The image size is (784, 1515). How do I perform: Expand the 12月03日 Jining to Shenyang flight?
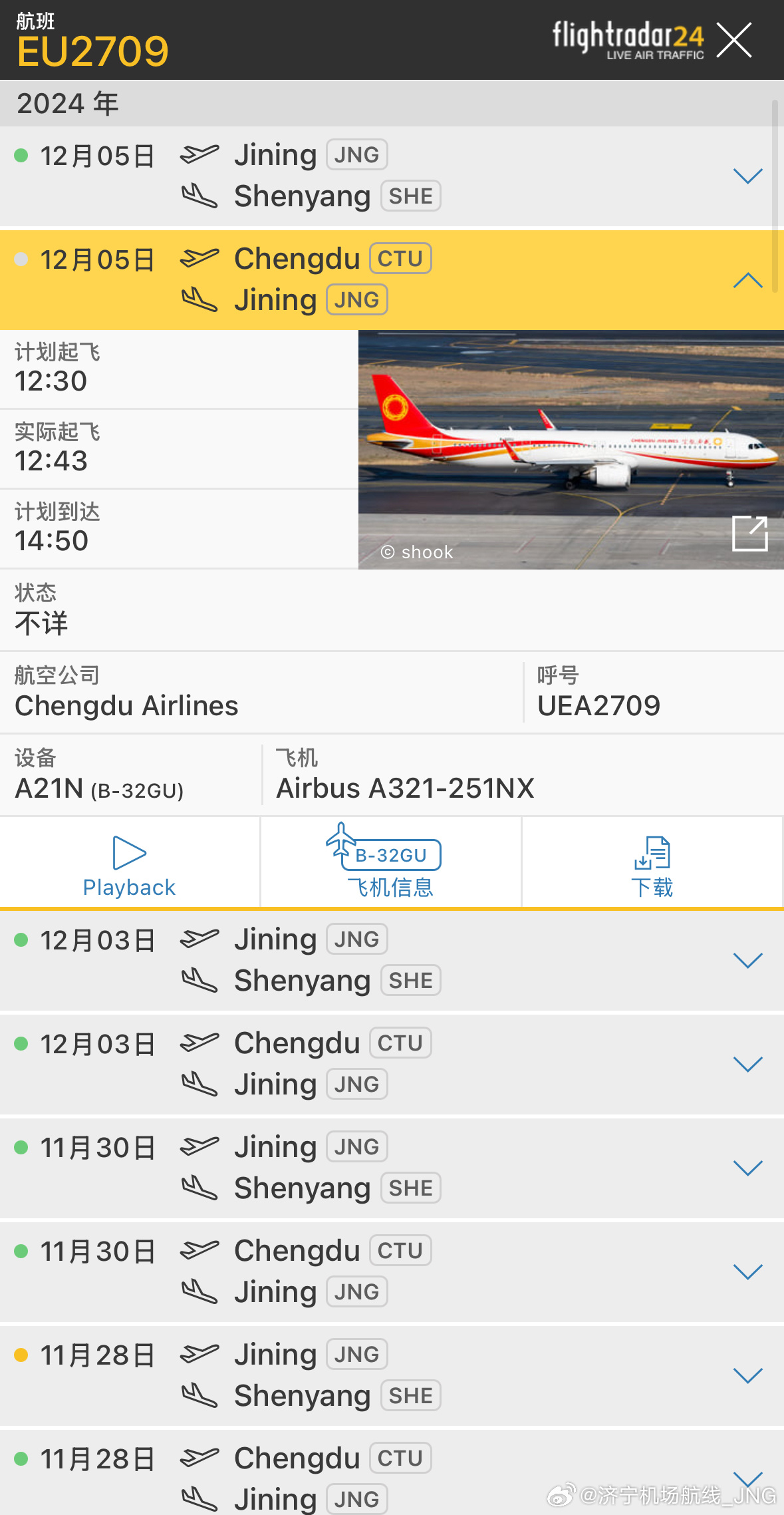coord(747,961)
